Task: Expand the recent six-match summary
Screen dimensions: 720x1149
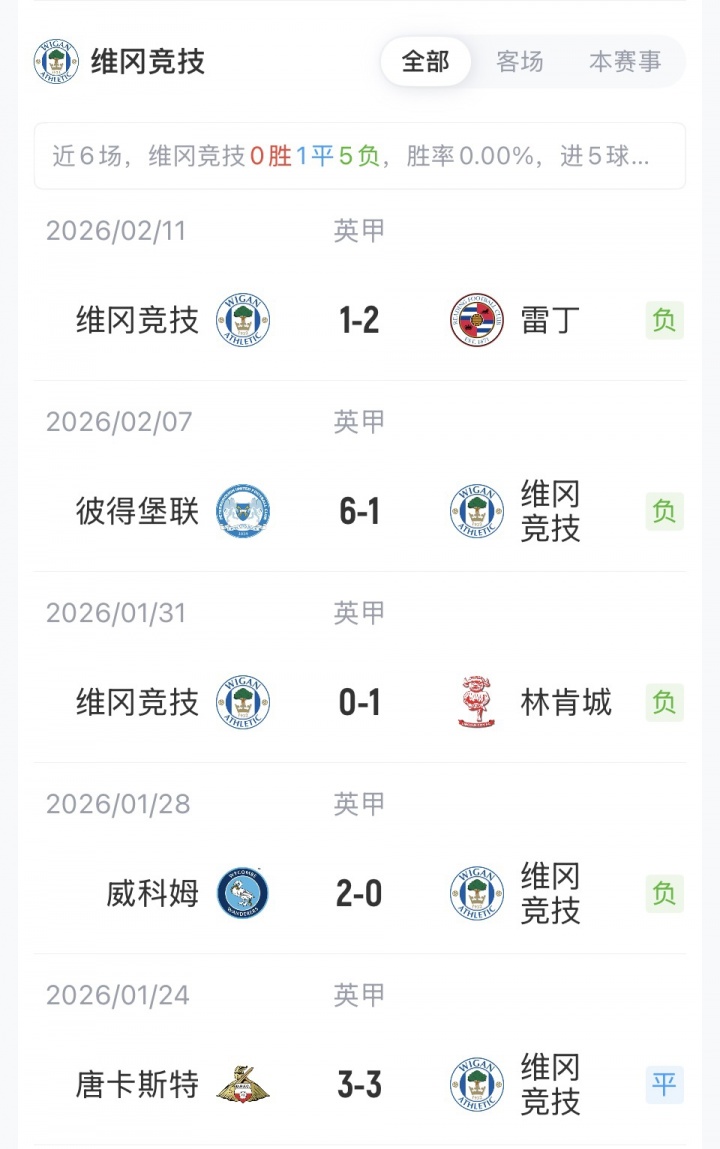Action: (x=359, y=156)
